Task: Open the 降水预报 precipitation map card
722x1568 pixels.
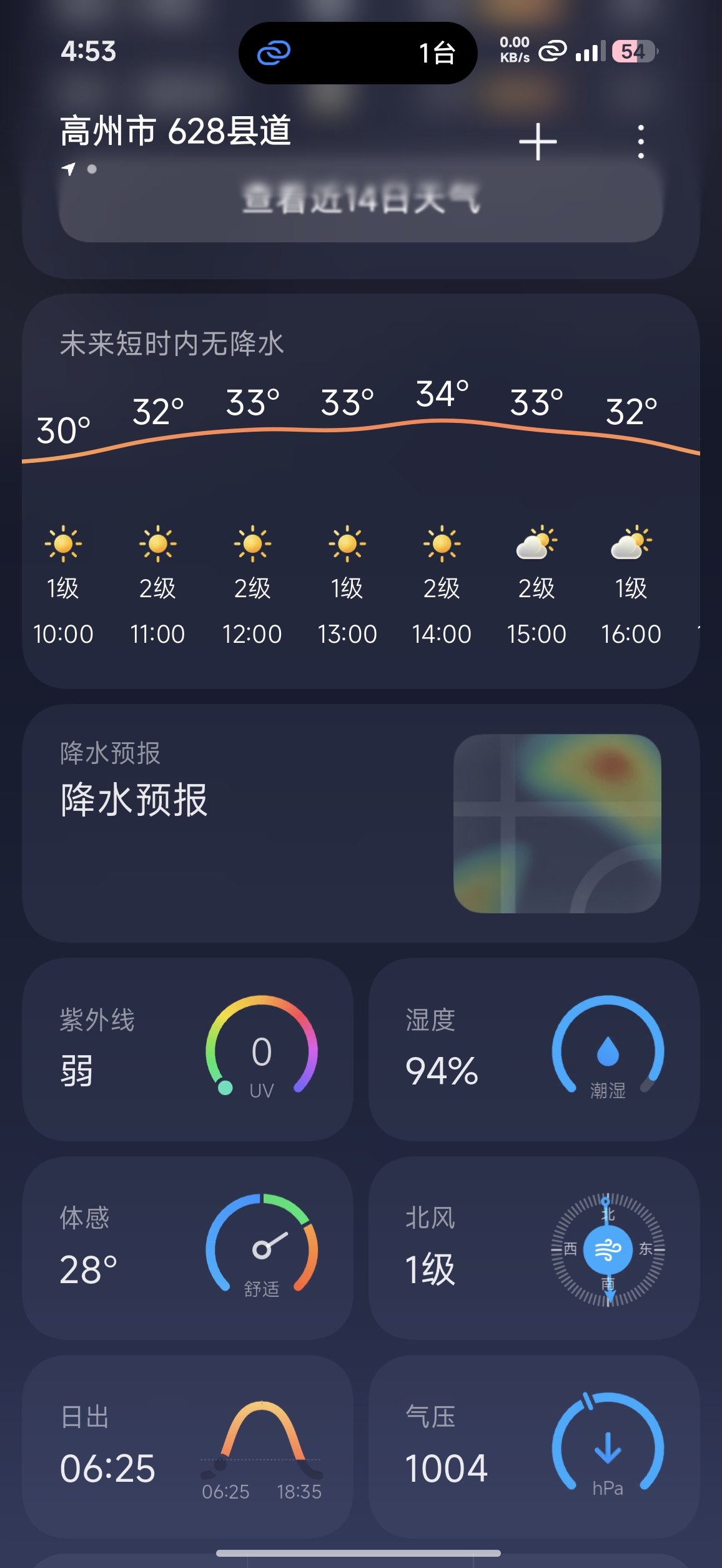Action: [x=361, y=823]
